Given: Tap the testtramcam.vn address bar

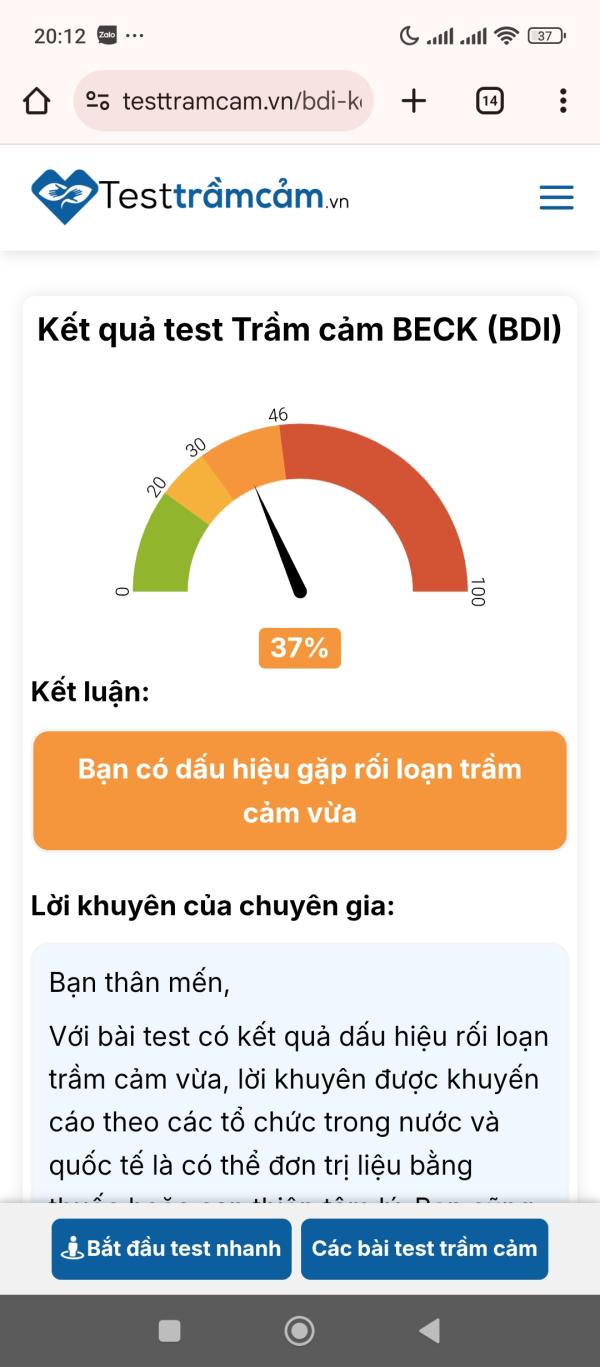Looking at the screenshot, I should point(223,101).
